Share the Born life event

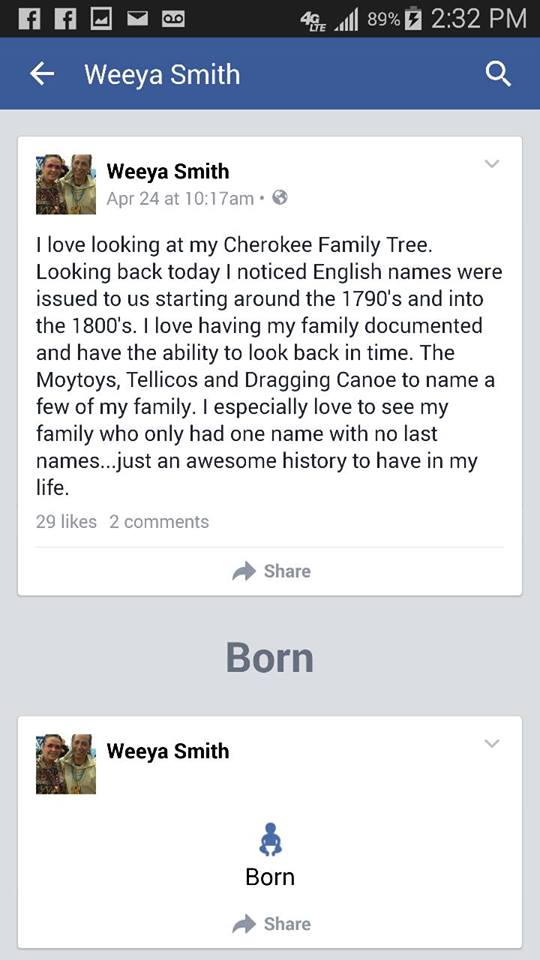coord(271,924)
